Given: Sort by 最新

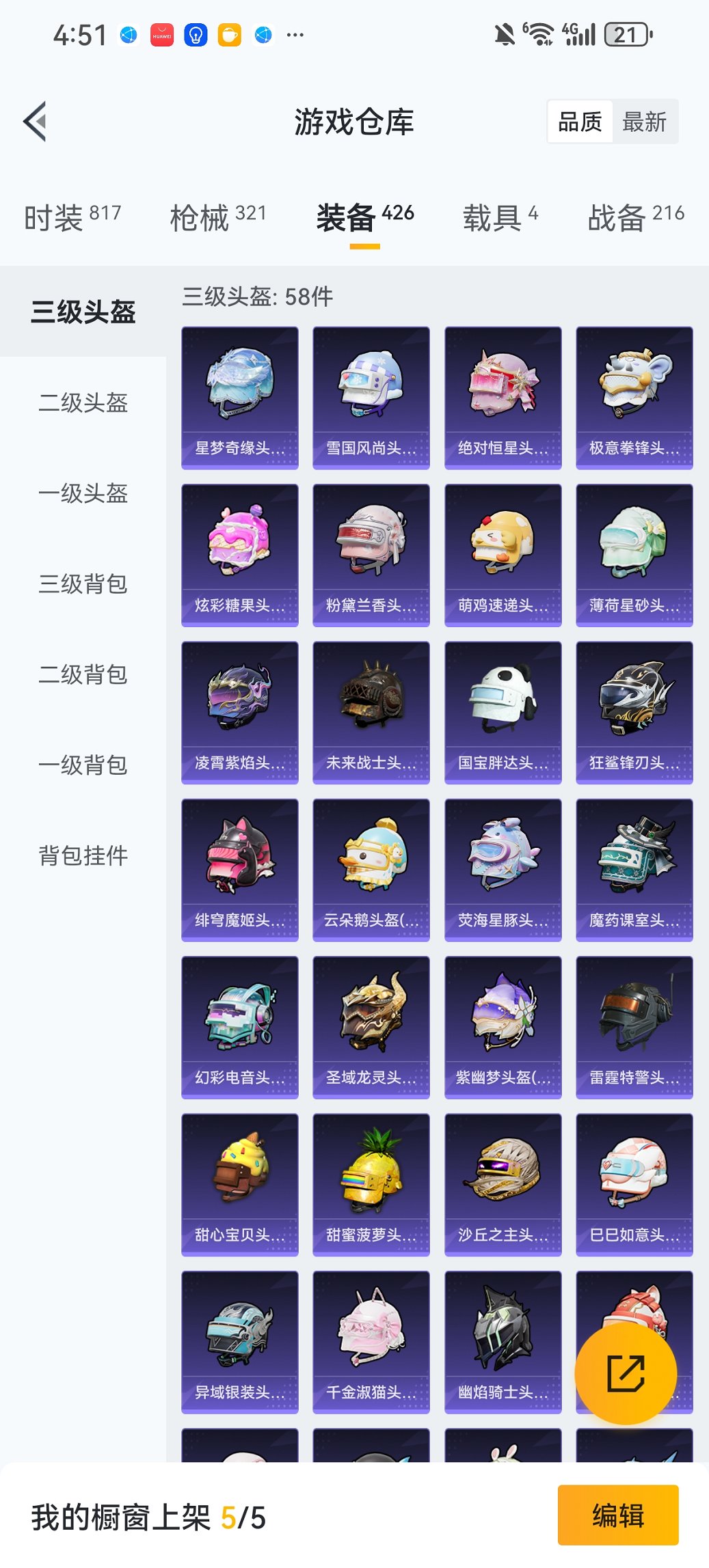Looking at the screenshot, I should click(644, 122).
